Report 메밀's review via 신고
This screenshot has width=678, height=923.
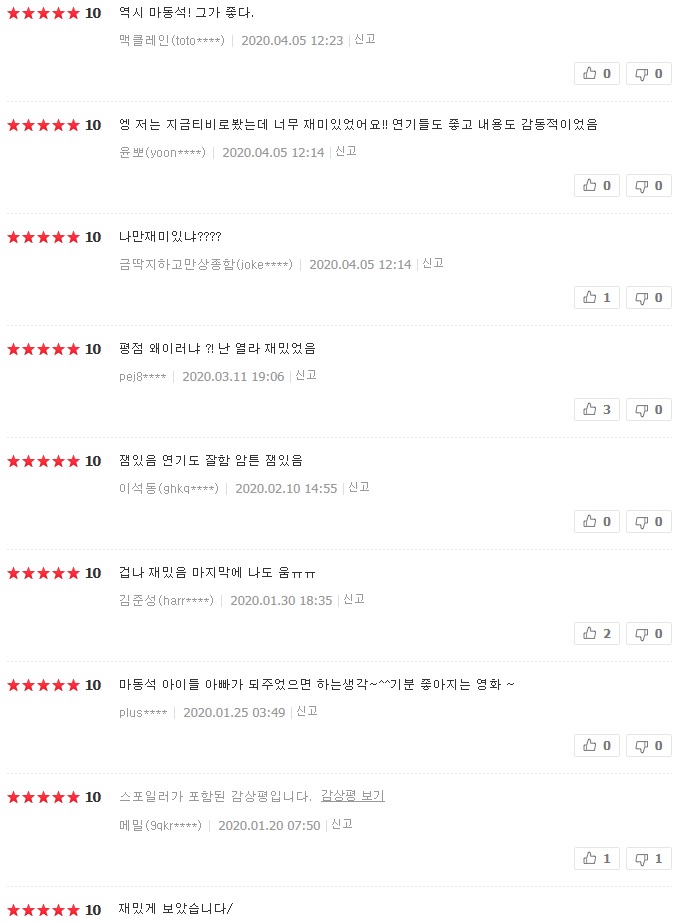tap(342, 825)
